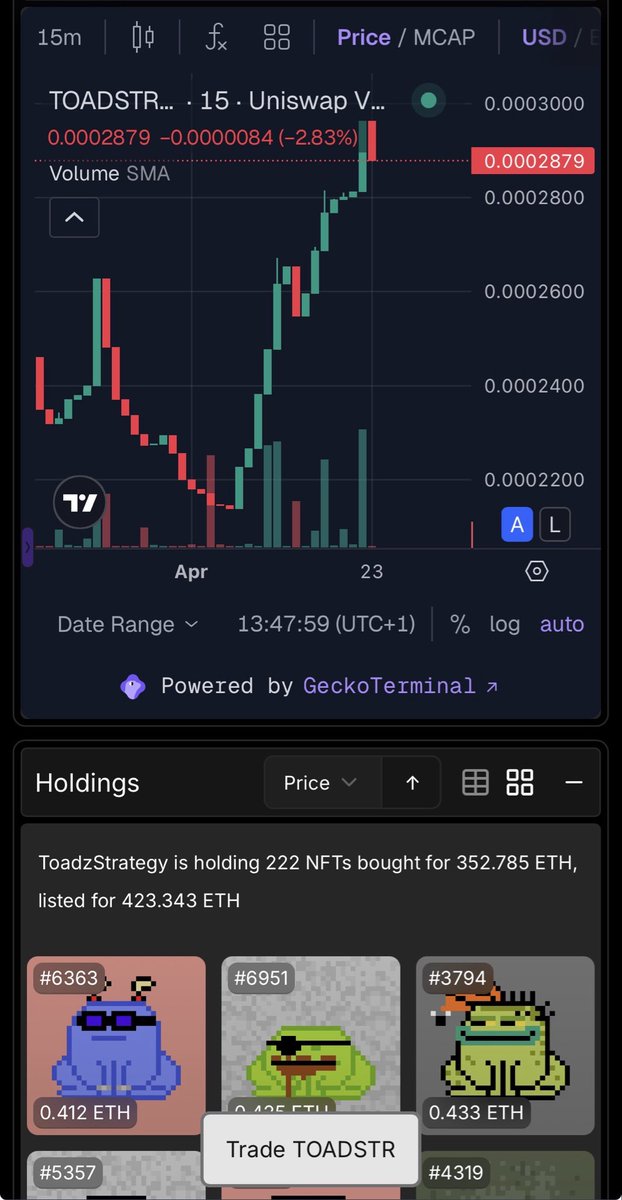
Task: Open the Price sort dropdown
Action: point(322,783)
